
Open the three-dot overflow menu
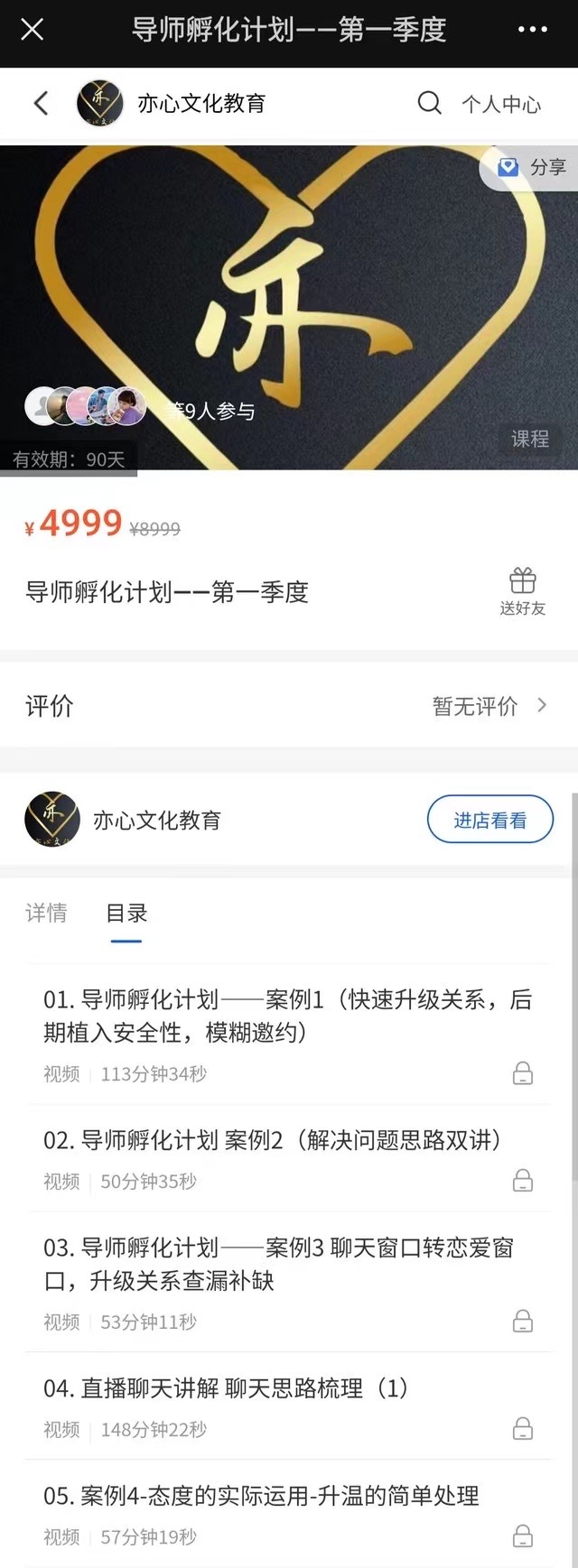coord(532,30)
